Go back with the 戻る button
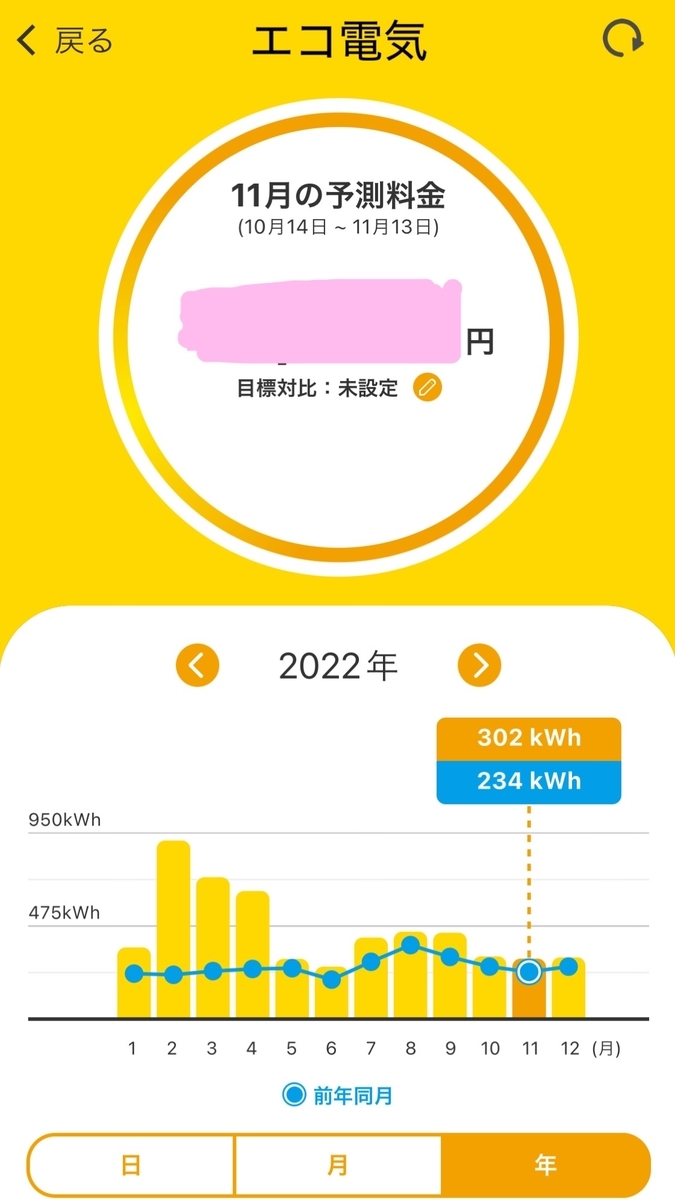Image resolution: width=675 pixels, height=1200 pixels. click(65, 41)
